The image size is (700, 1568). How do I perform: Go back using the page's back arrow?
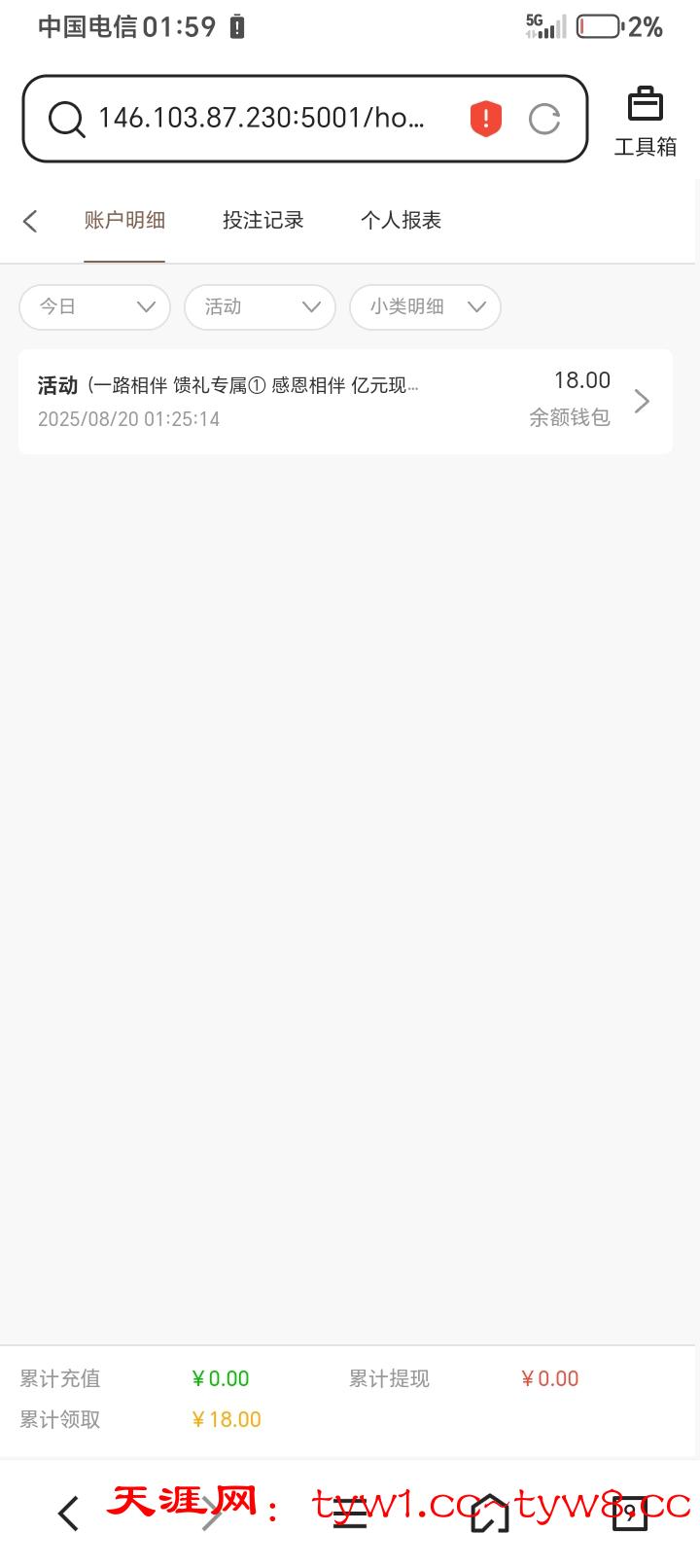pyautogui.click(x=31, y=221)
